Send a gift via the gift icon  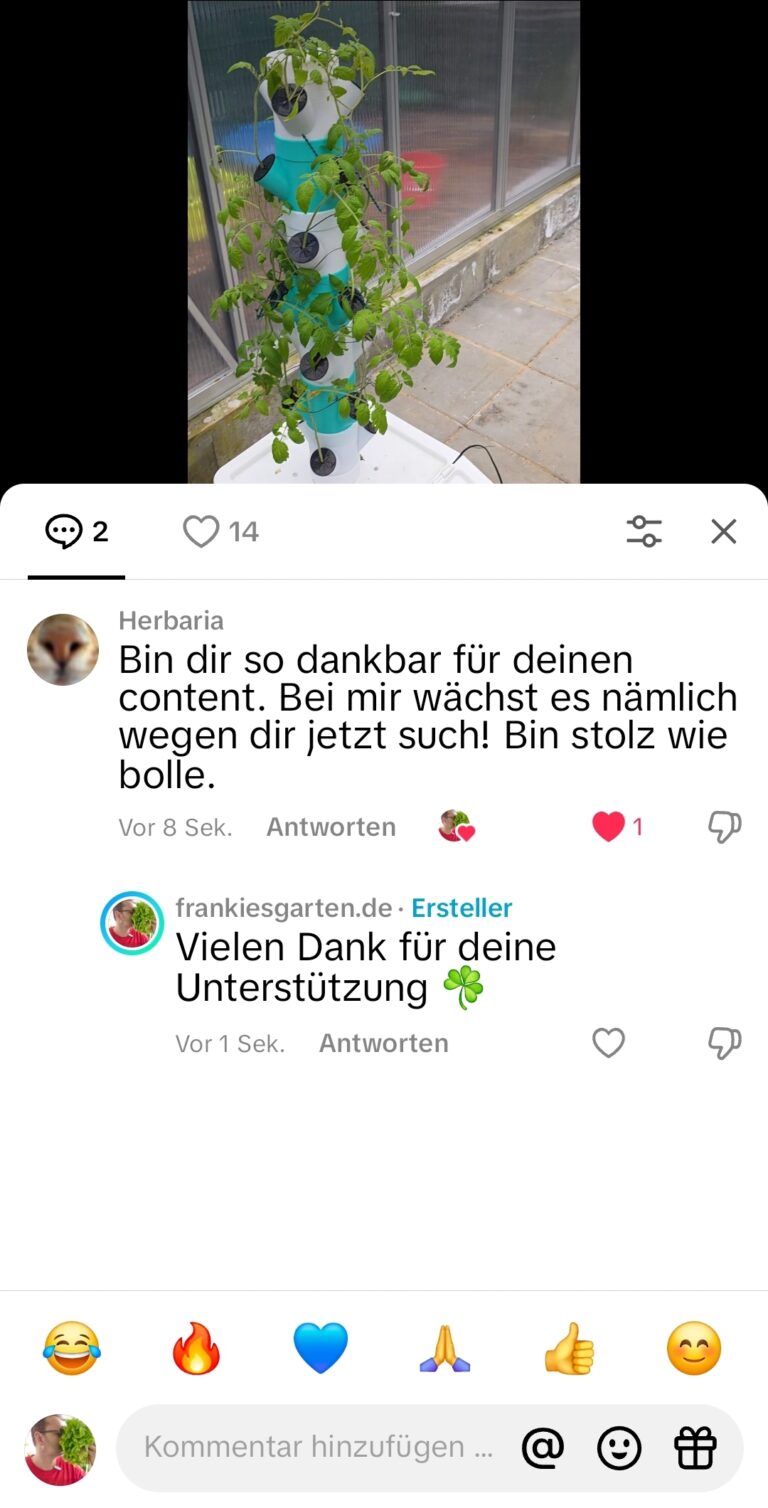695,1447
